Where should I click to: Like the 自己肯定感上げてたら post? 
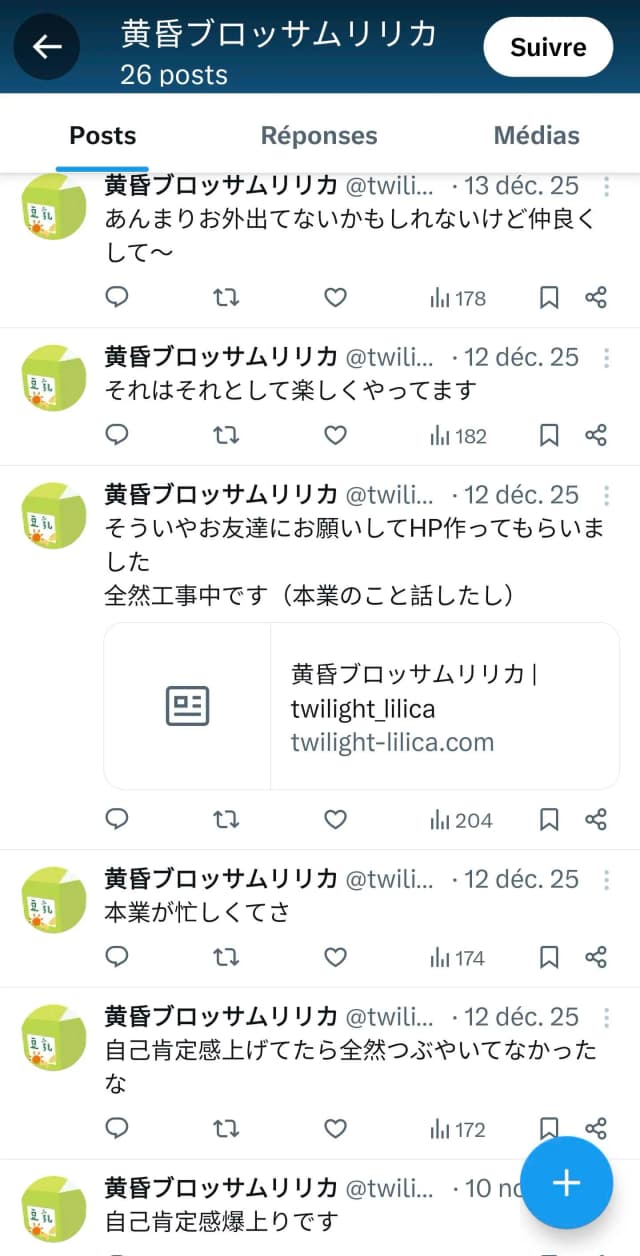coord(335,1129)
